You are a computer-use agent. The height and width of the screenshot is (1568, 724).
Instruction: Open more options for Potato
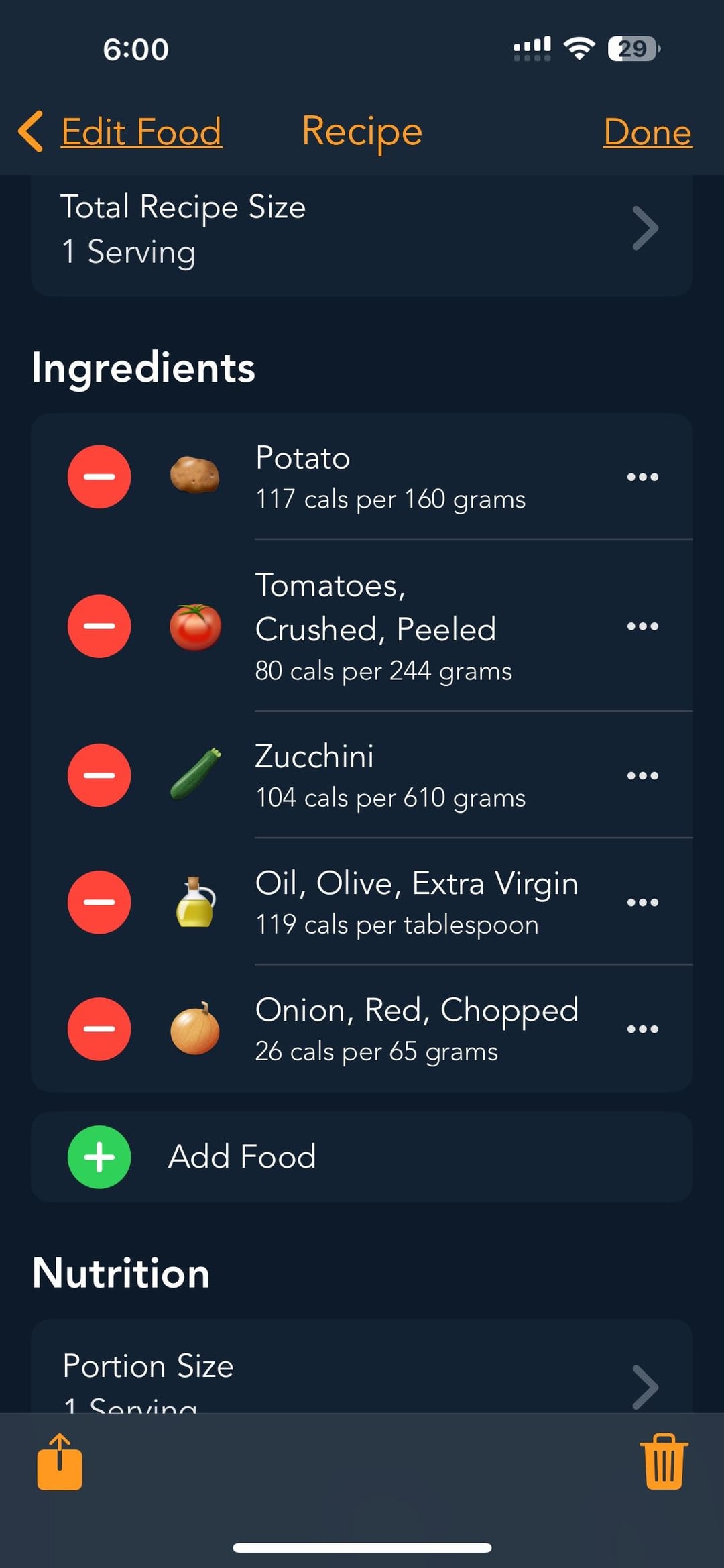(643, 477)
